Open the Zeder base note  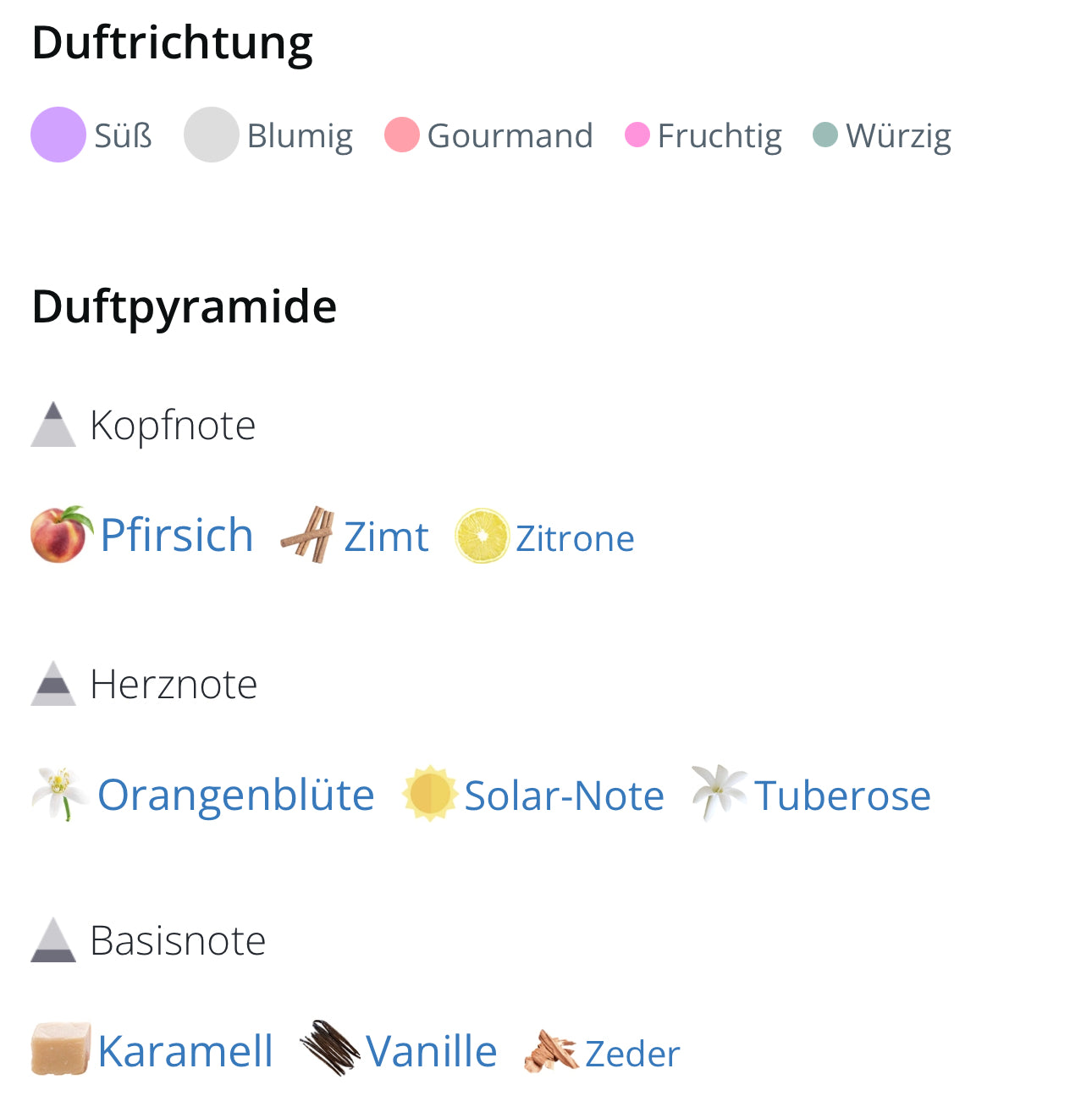pos(631,1055)
